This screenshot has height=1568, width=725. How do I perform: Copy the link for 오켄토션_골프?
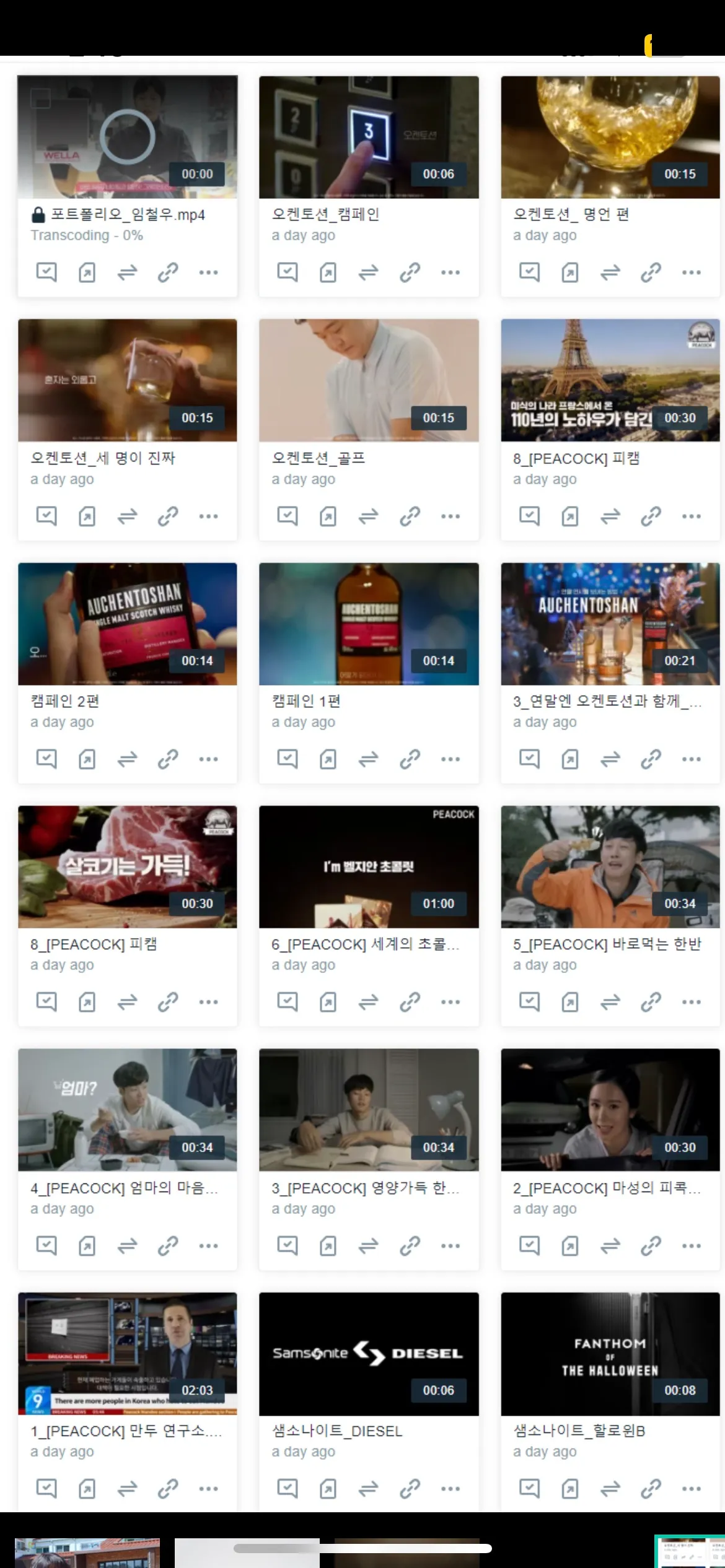click(410, 515)
